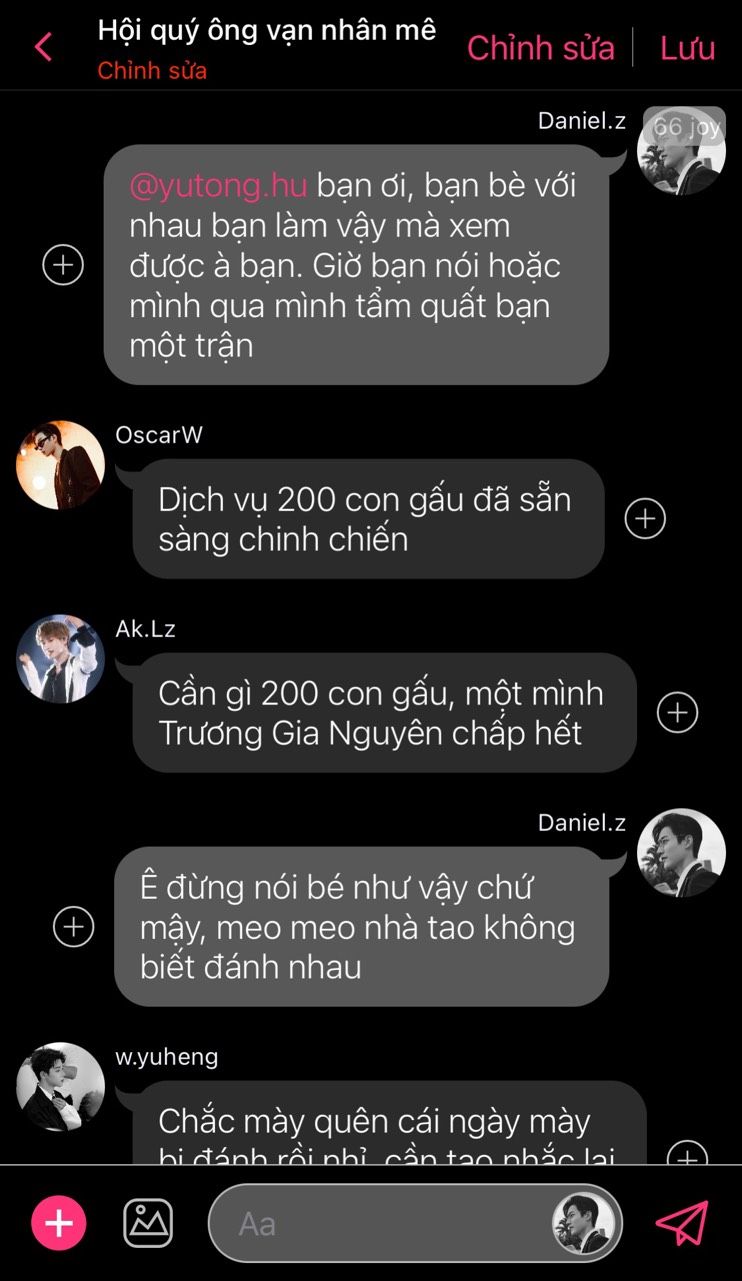Switch sender via the avatar in the input field

pyautogui.click(x=583, y=1223)
